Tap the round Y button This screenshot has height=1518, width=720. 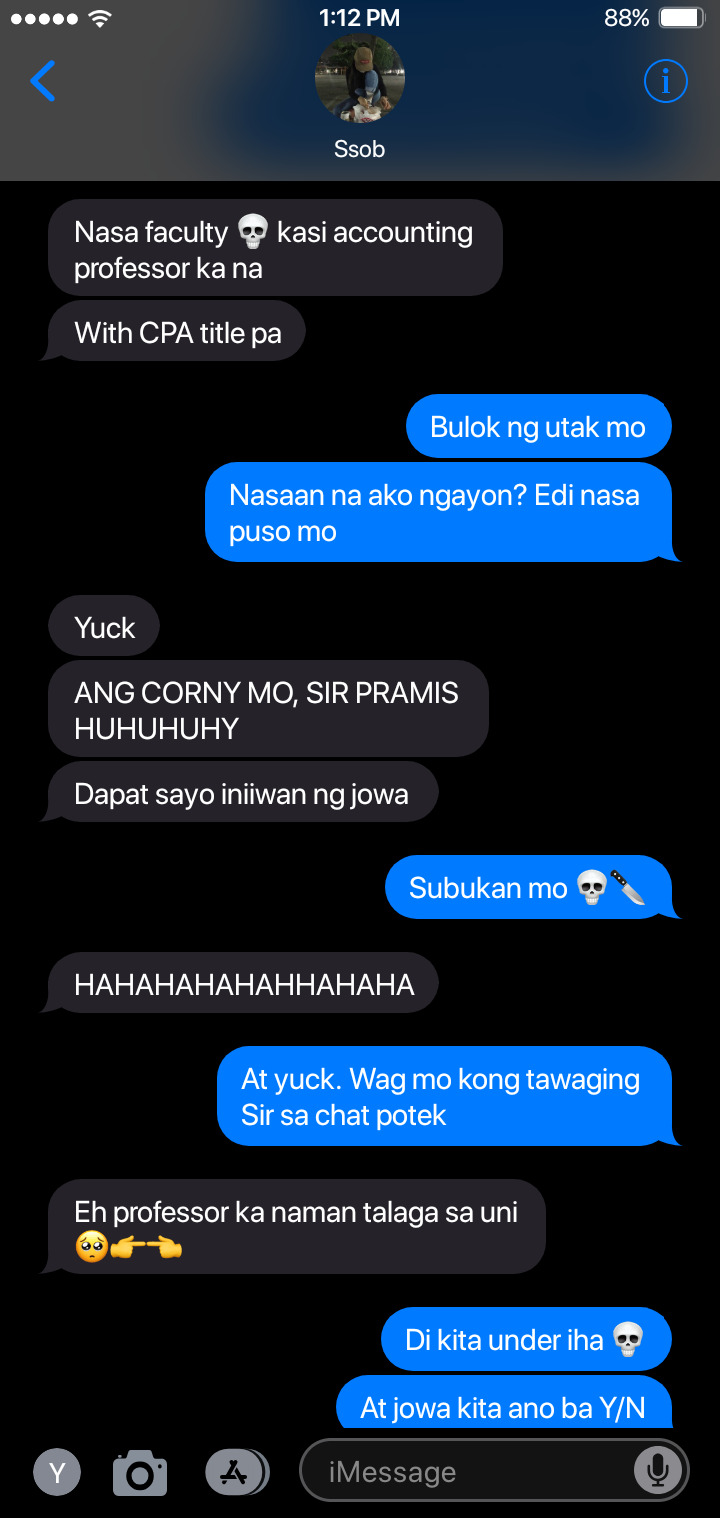point(58,1472)
